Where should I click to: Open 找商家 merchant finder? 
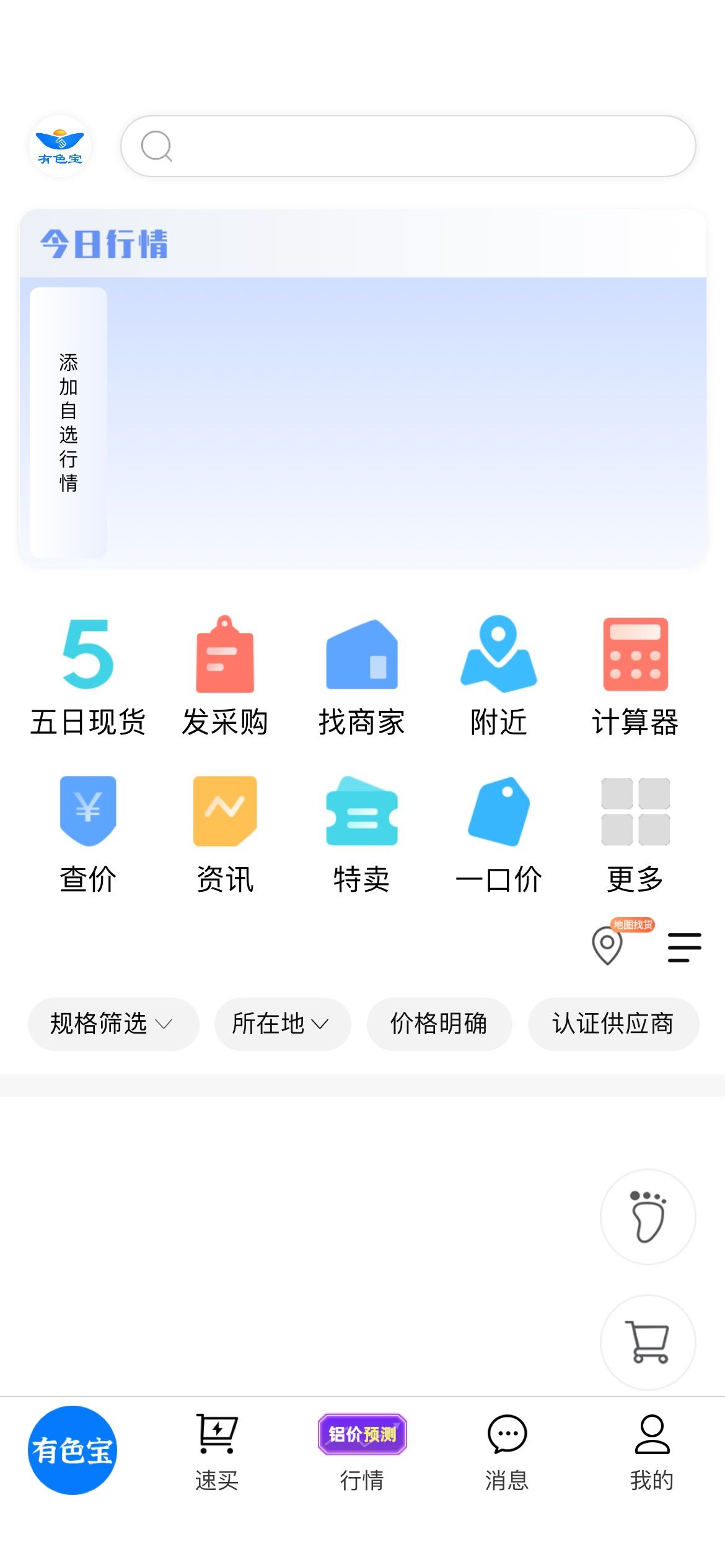pos(362,676)
